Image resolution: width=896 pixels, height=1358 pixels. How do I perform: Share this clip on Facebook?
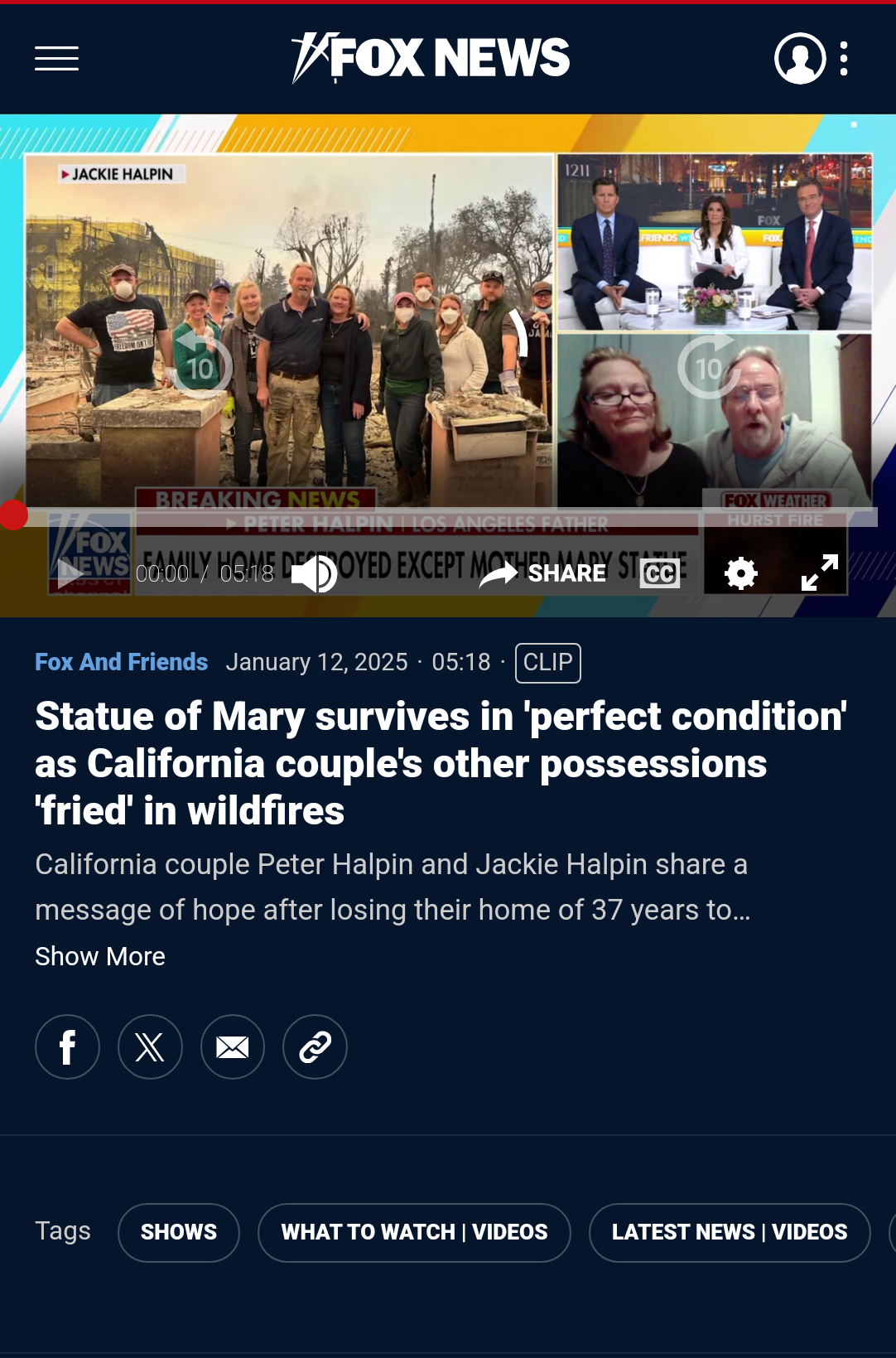[x=67, y=1047]
